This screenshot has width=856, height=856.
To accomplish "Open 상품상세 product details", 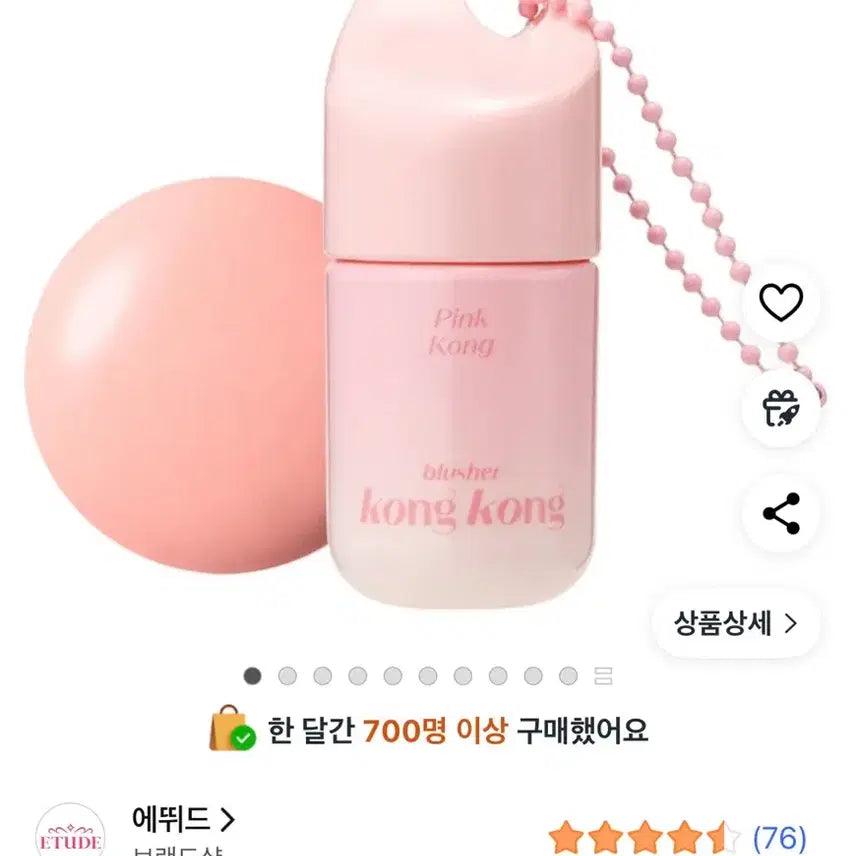I will click(735, 624).
